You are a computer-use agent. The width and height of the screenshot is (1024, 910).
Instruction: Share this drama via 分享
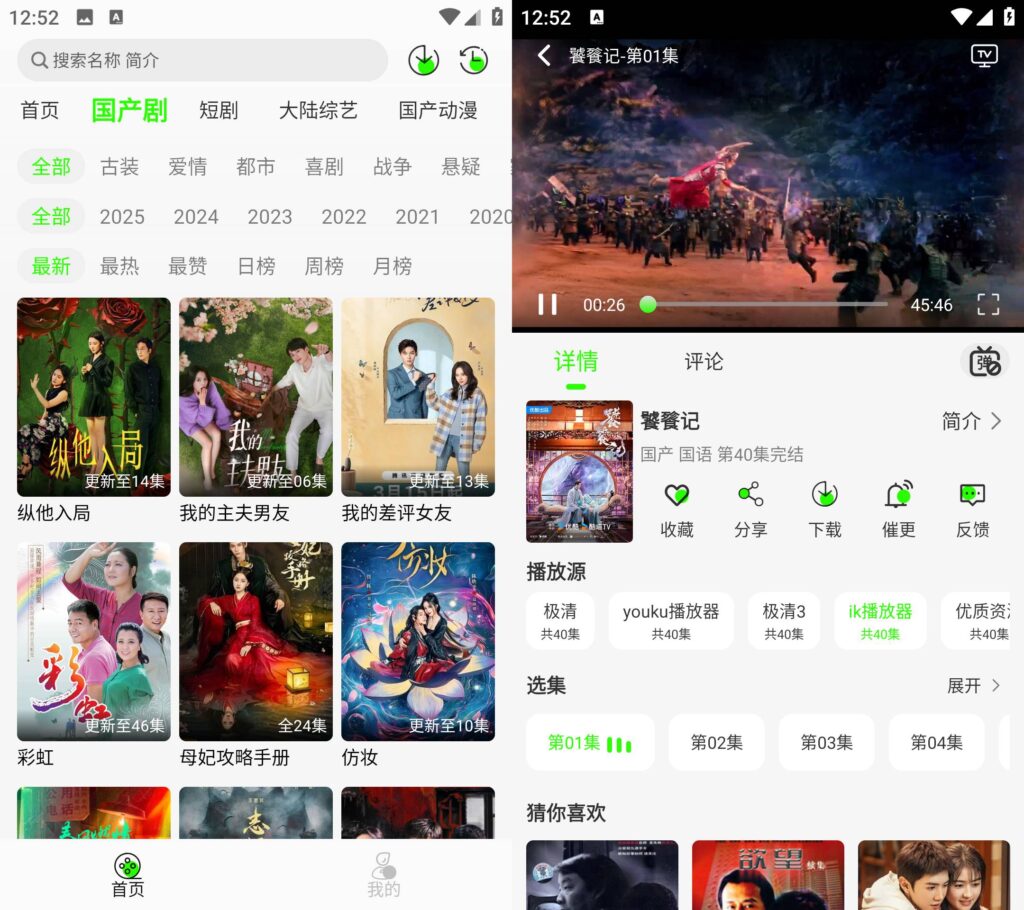750,509
